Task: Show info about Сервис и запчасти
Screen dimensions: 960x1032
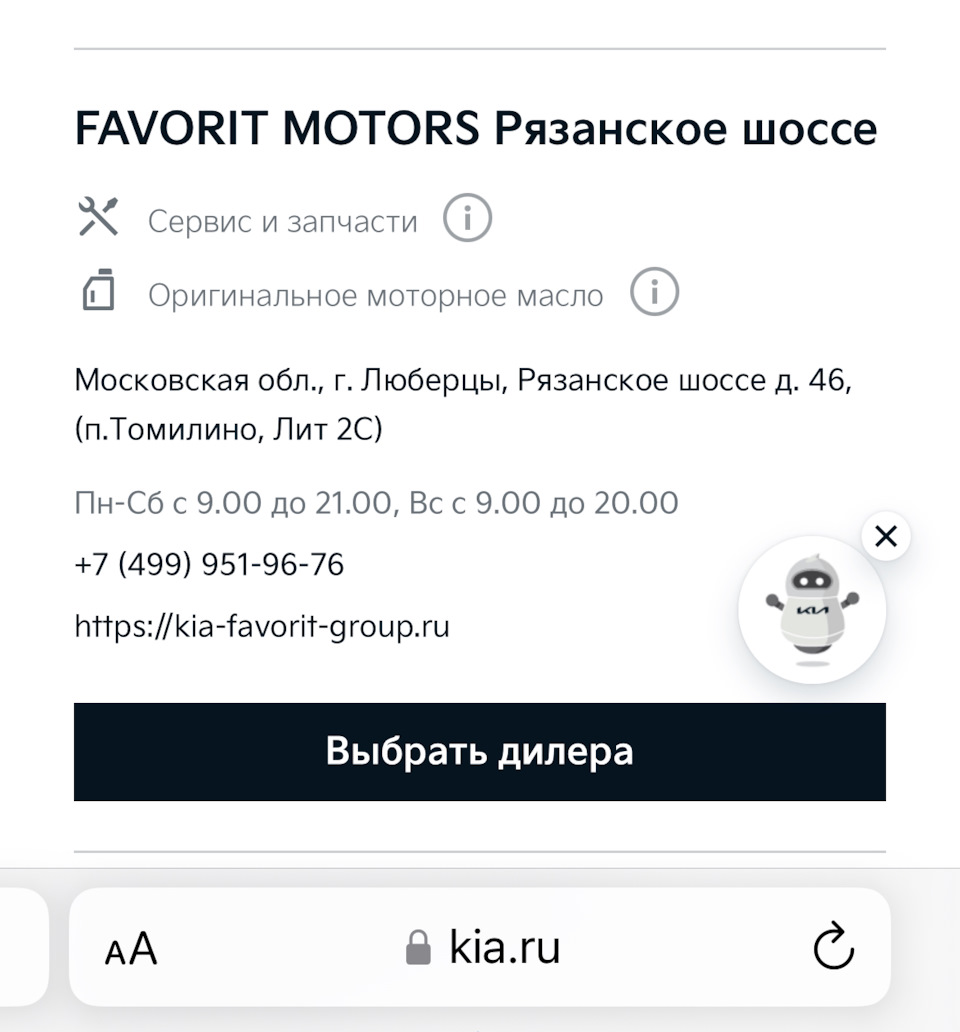Action: pyautogui.click(x=468, y=219)
